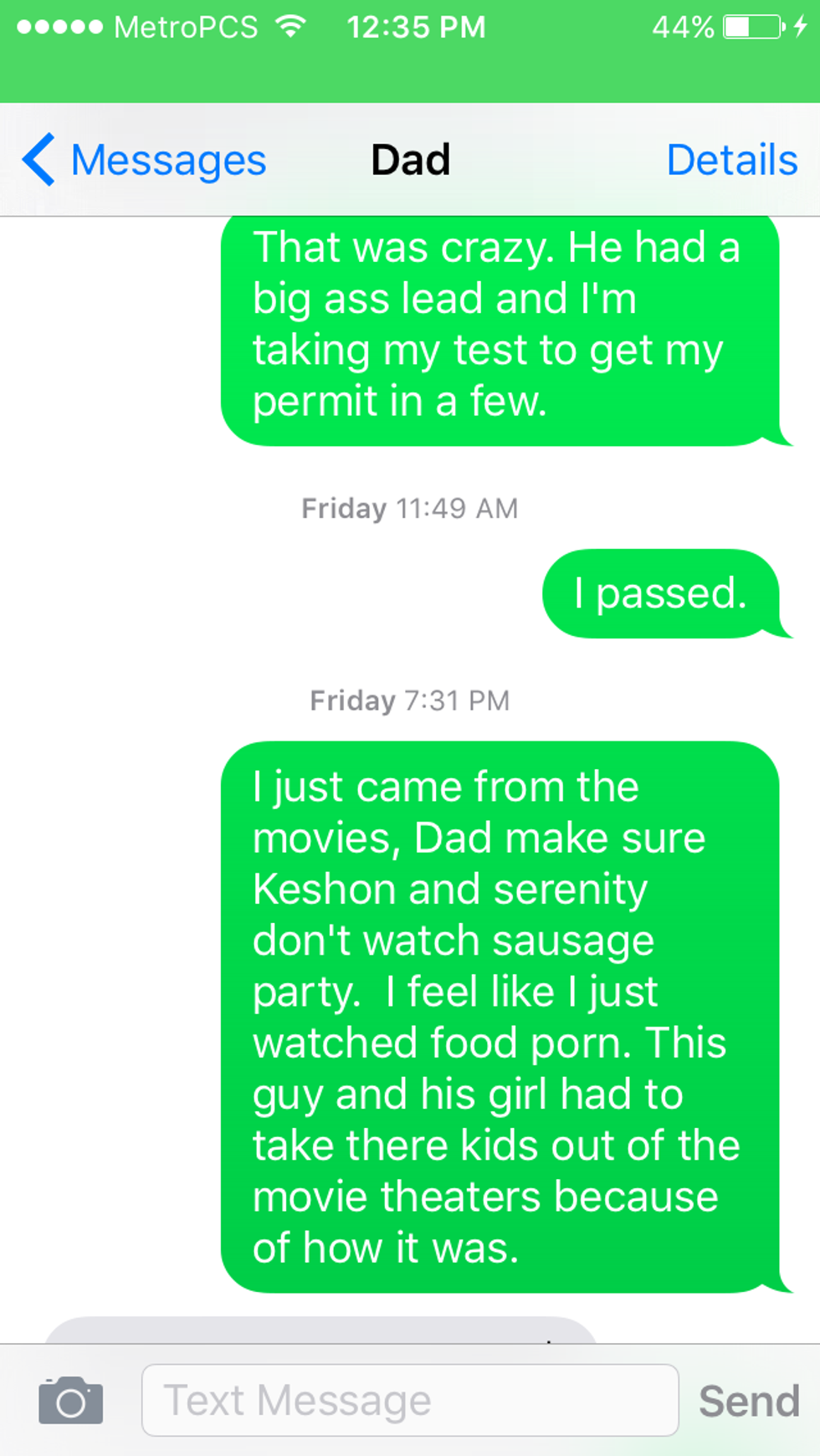Open the camera to attach a photo
820x1456 pixels.
pos(70,1400)
